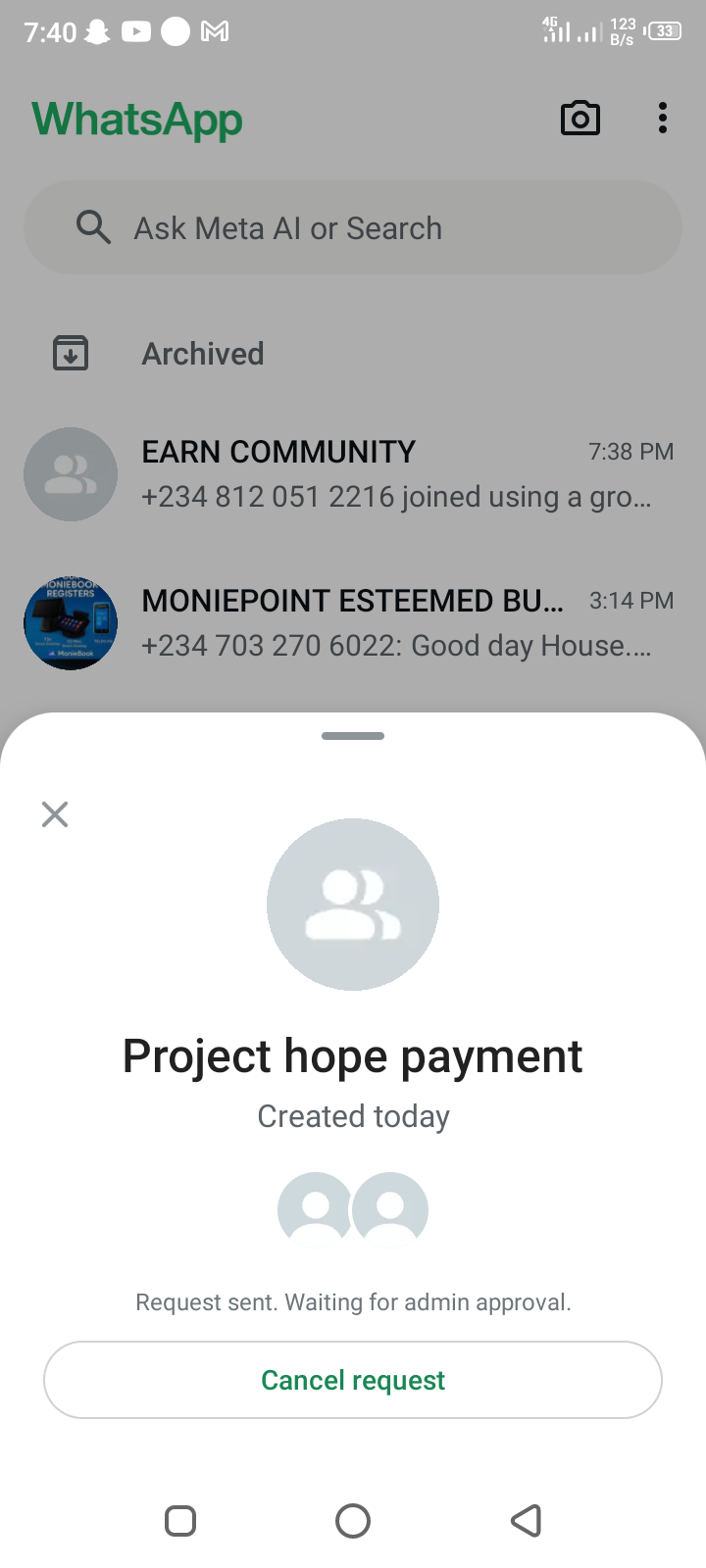This screenshot has width=706, height=1568.
Task: Close the Project hope payment sheet
Action: (x=55, y=814)
